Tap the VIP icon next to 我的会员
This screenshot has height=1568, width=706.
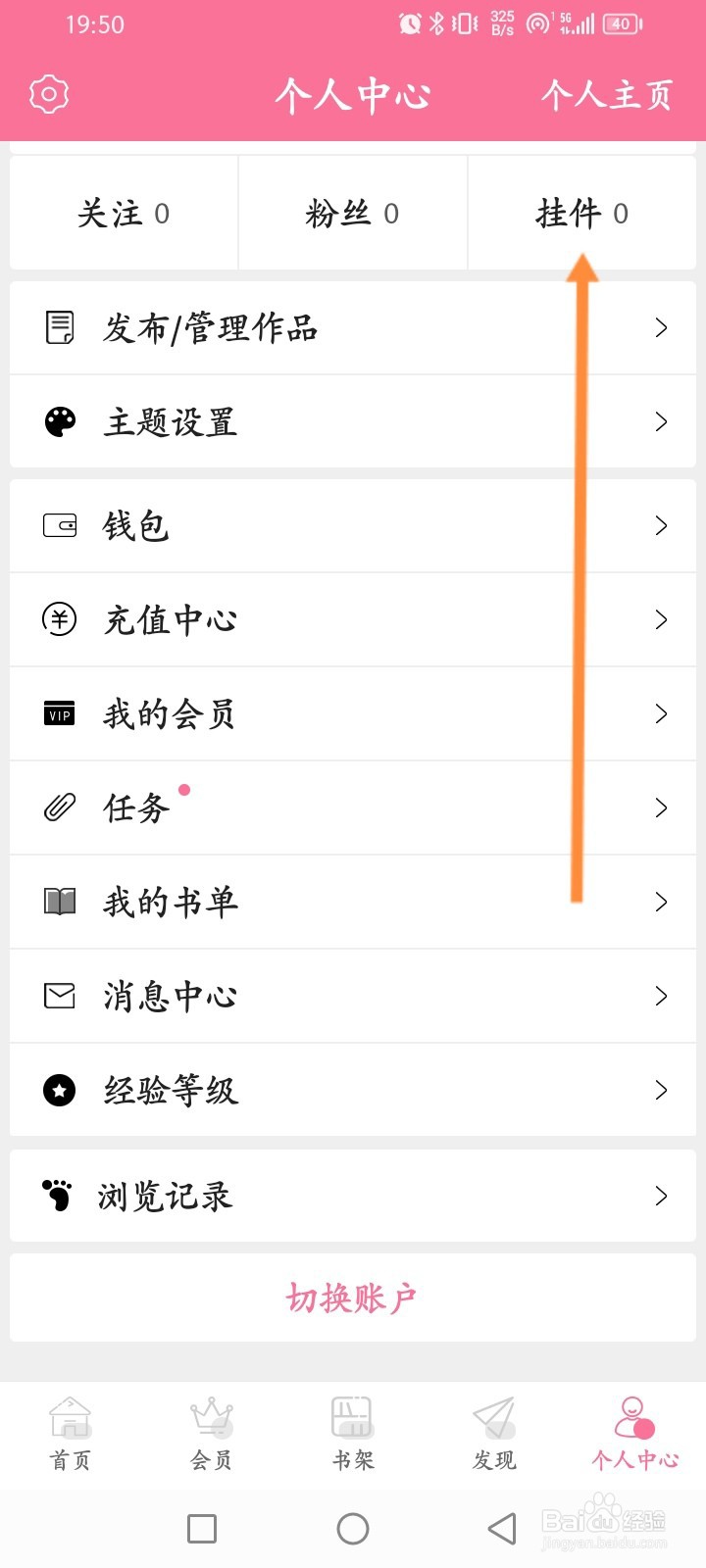[60, 713]
